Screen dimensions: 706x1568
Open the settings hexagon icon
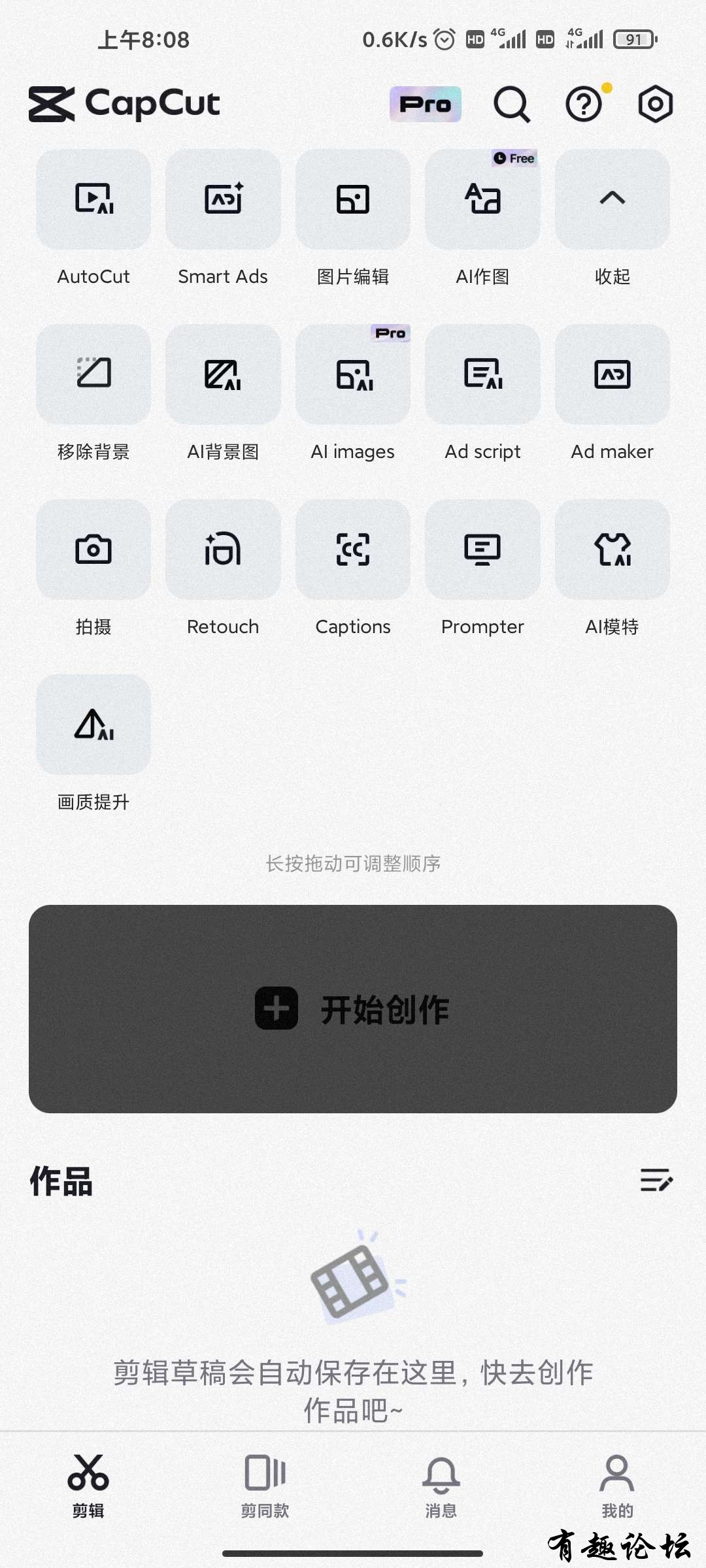(x=655, y=105)
